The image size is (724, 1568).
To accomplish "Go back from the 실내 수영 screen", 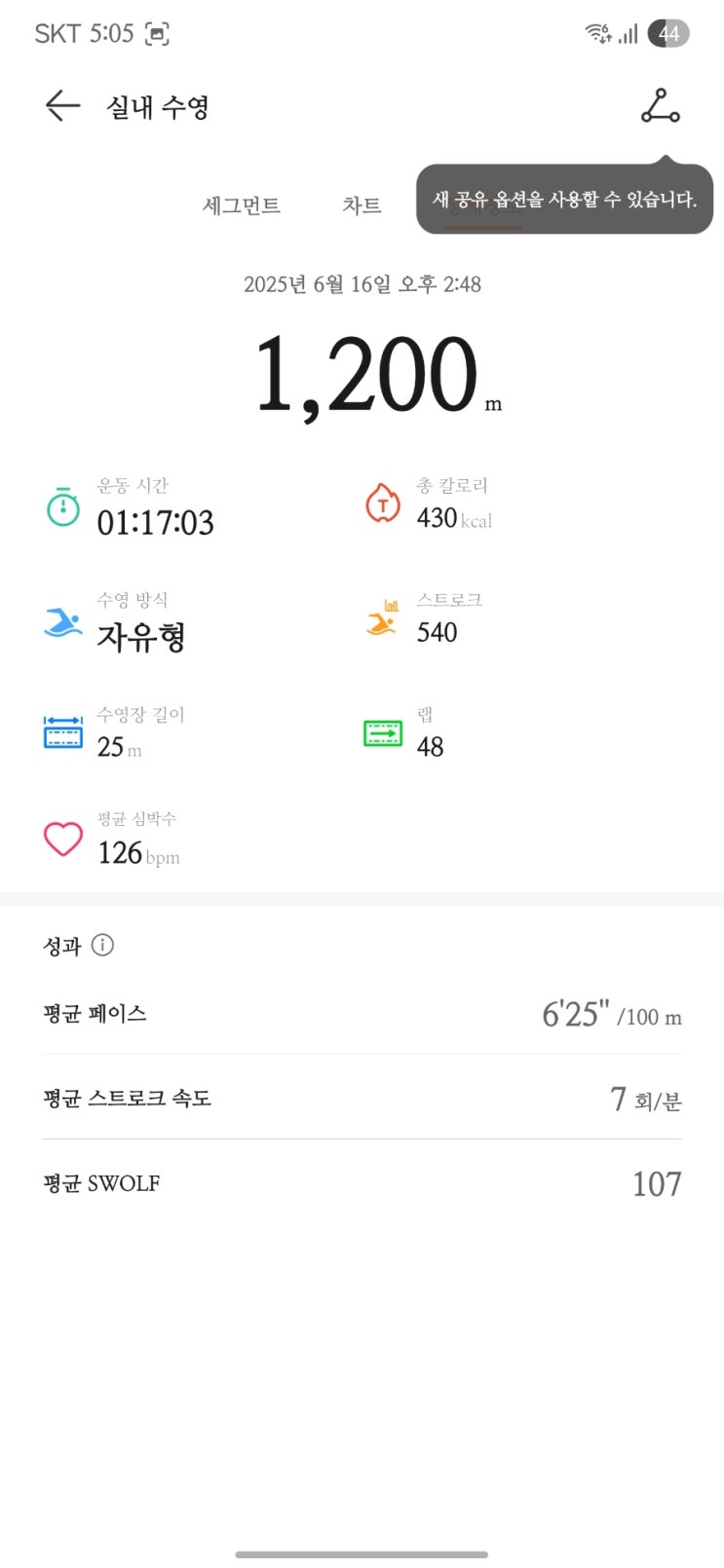I will tap(62, 106).
